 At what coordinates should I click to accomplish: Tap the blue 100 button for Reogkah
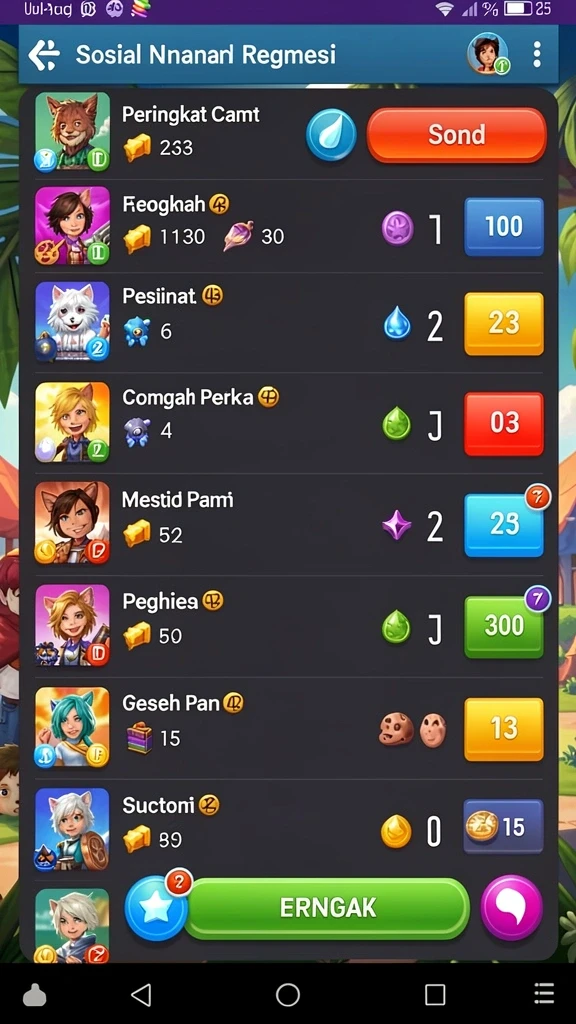[504, 227]
